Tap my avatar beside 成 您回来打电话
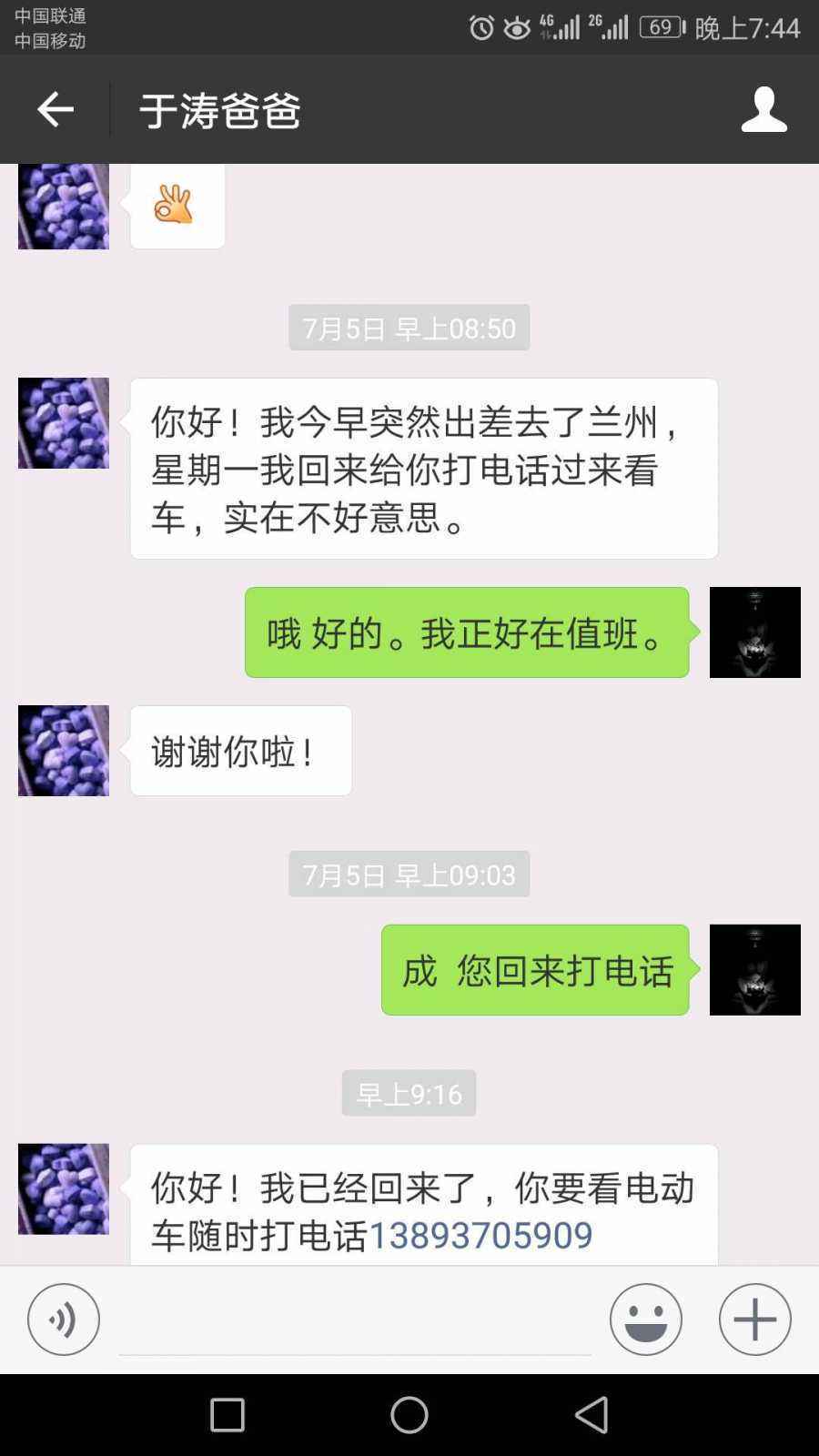The width and height of the screenshot is (819, 1456). click(x=754, y=970)
